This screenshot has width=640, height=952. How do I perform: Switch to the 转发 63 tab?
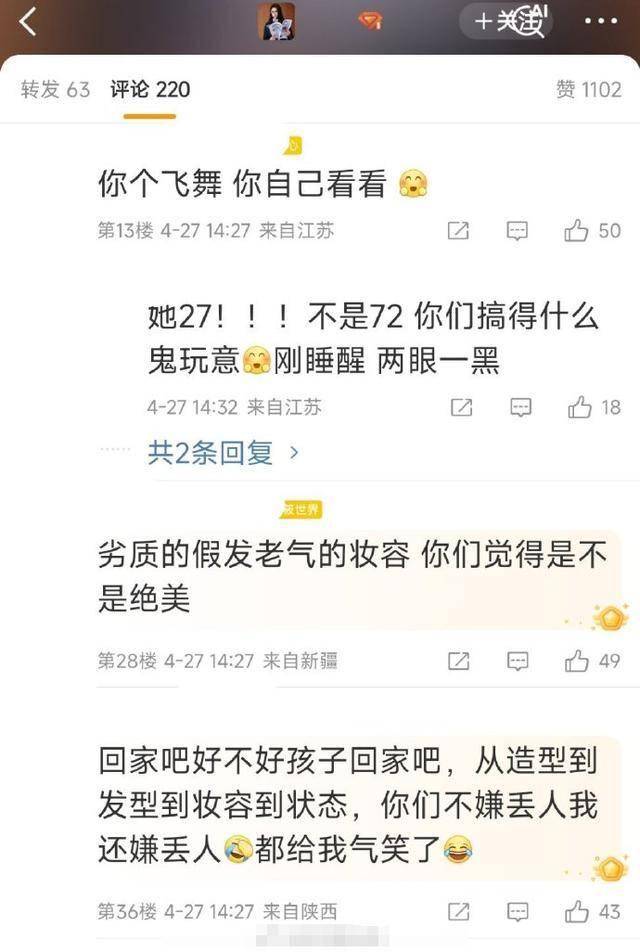(55, 90)
